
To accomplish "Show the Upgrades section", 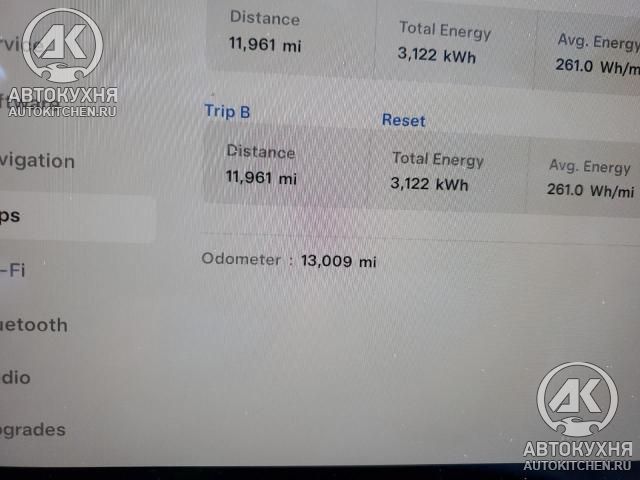I will point(33,430).
